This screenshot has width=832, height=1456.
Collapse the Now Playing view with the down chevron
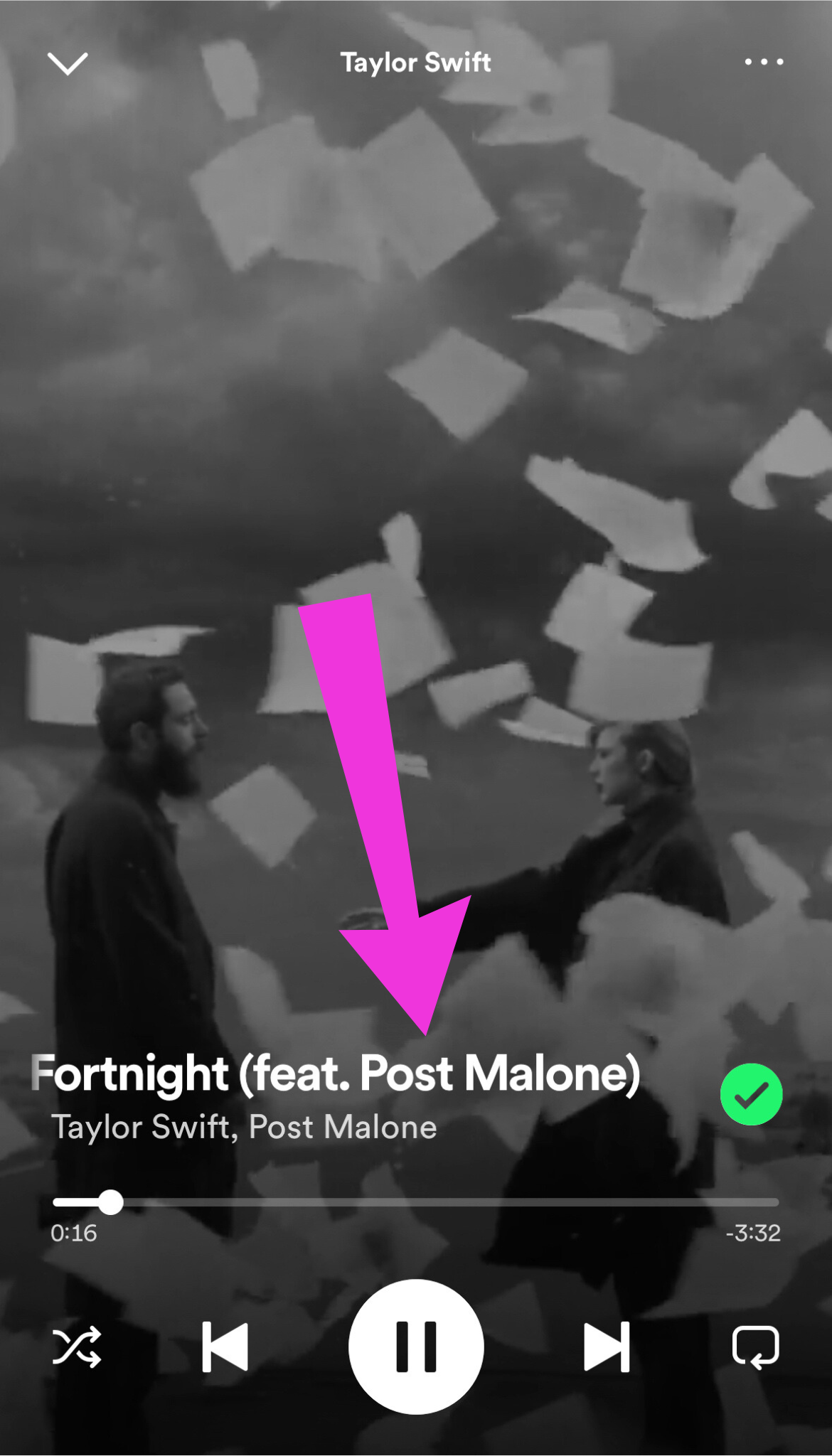68,63
